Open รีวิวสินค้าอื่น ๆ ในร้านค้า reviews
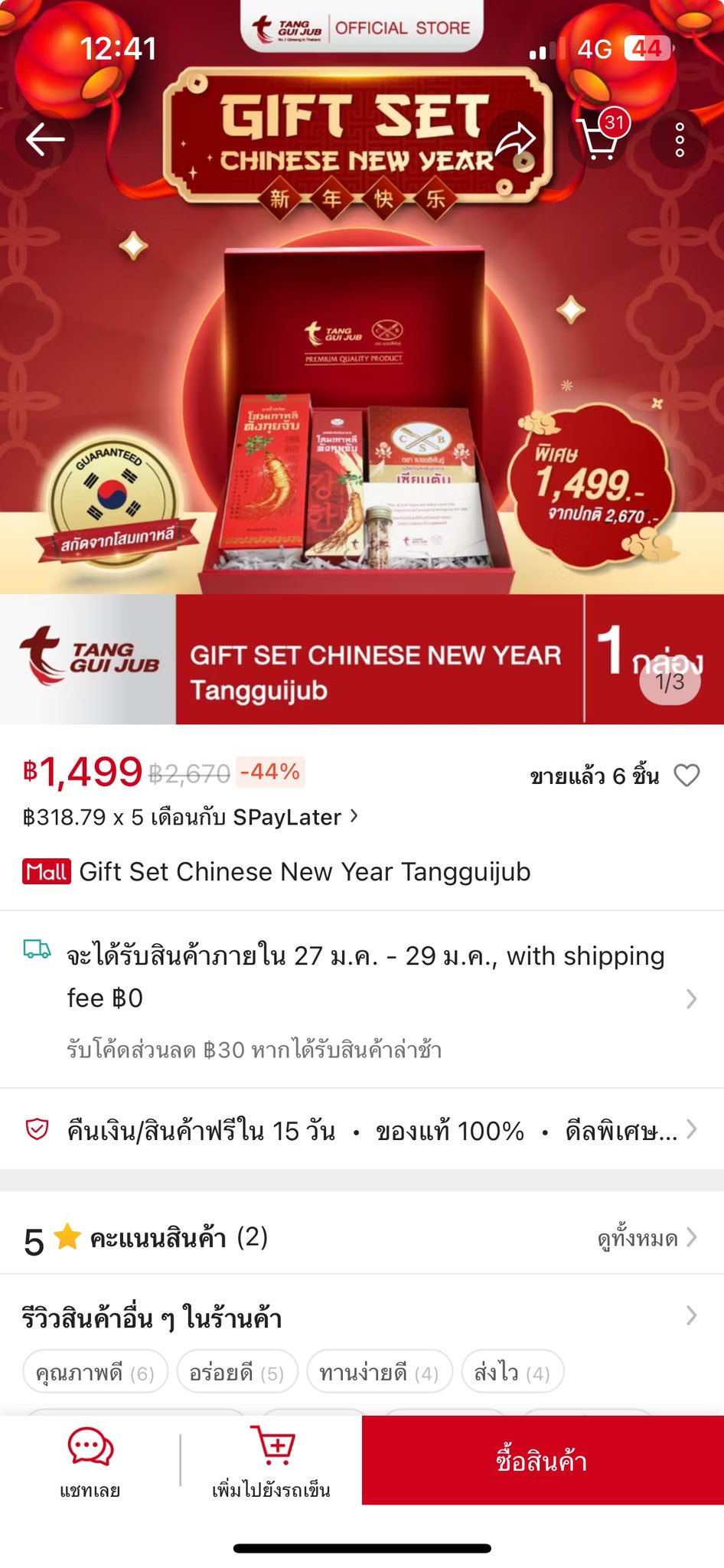 [x=360, y=1318]
